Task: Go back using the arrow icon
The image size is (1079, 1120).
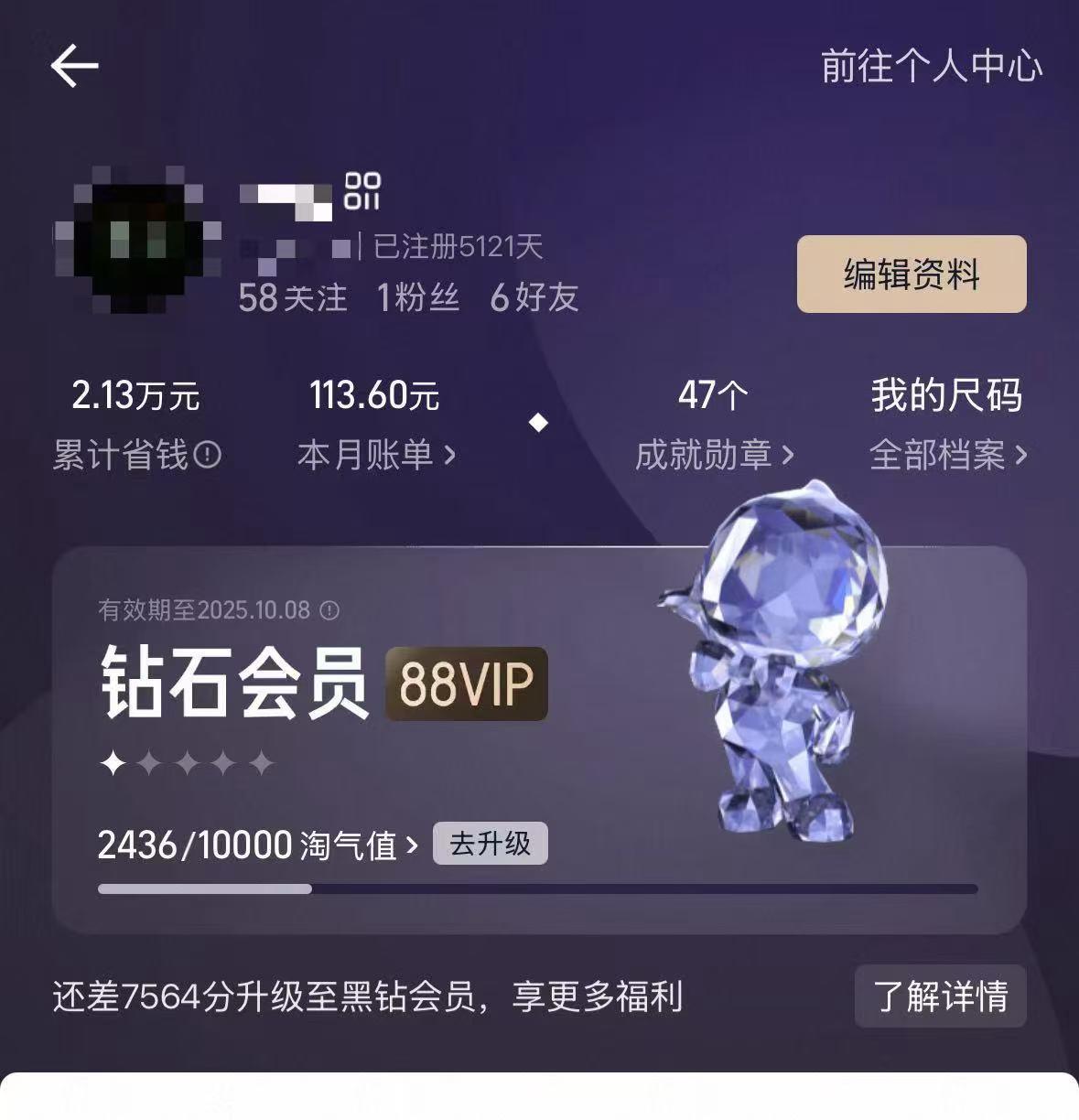Action: click(x=74, y=67)
